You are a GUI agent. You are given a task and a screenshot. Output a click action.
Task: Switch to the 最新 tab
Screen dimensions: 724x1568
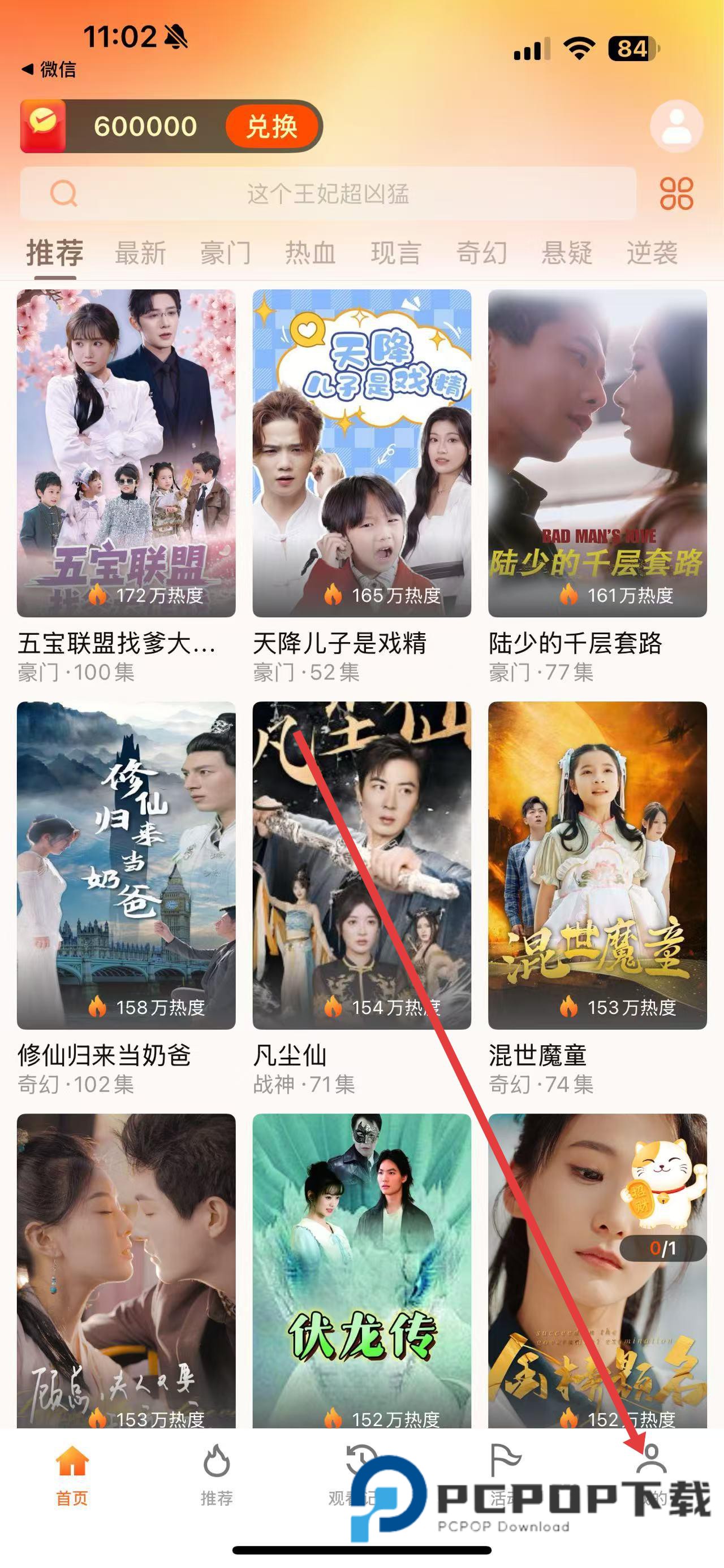tap(140, 253)
